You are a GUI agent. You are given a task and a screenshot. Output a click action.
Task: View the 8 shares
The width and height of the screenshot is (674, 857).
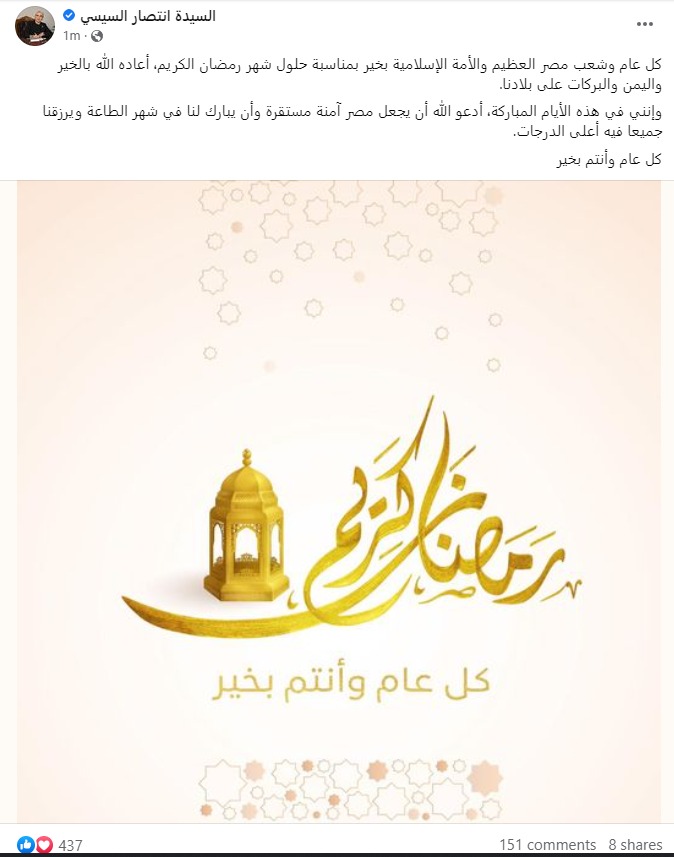pyautogui.click(x=634, y=845)
